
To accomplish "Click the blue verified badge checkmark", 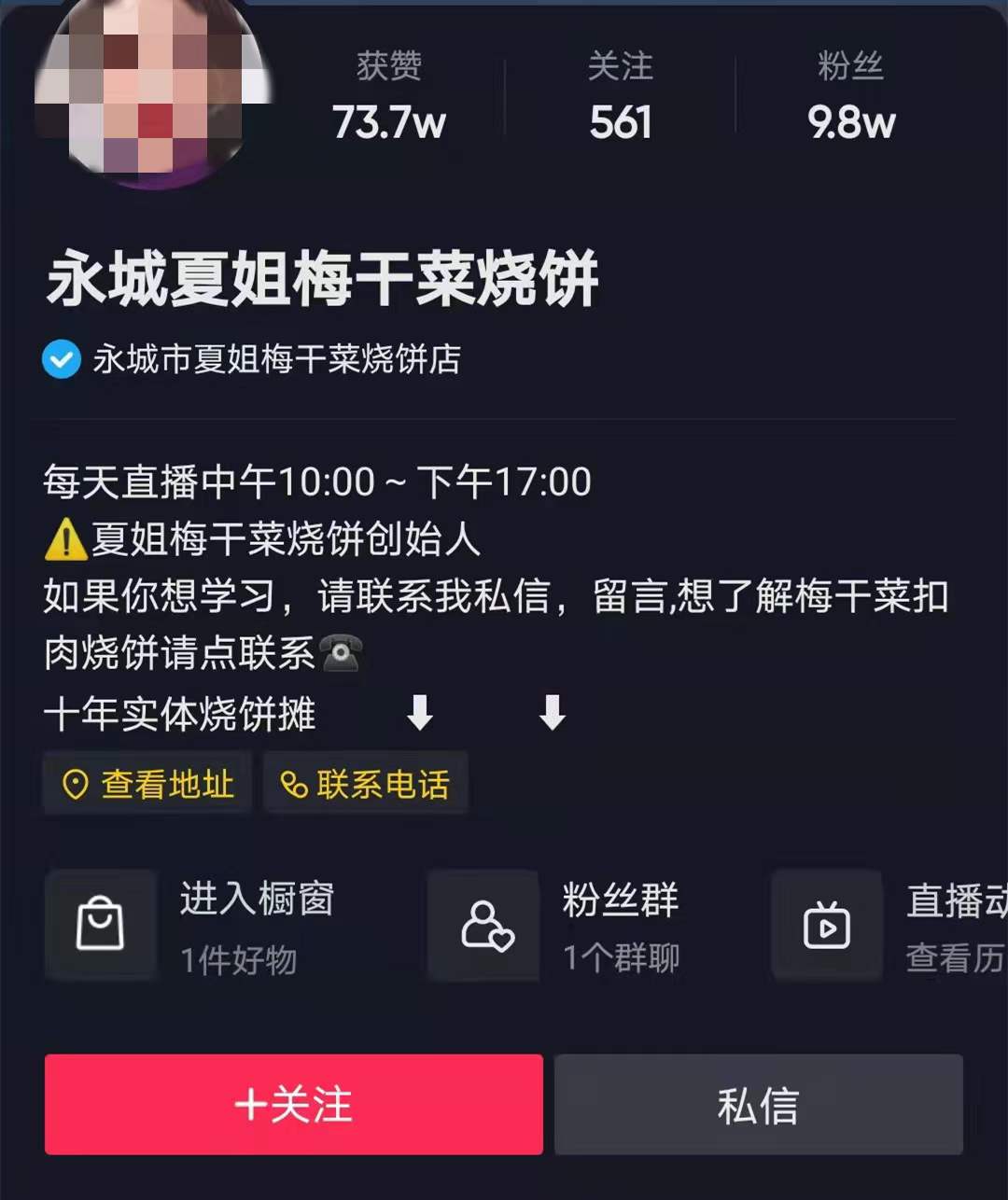I will [60, 357].
